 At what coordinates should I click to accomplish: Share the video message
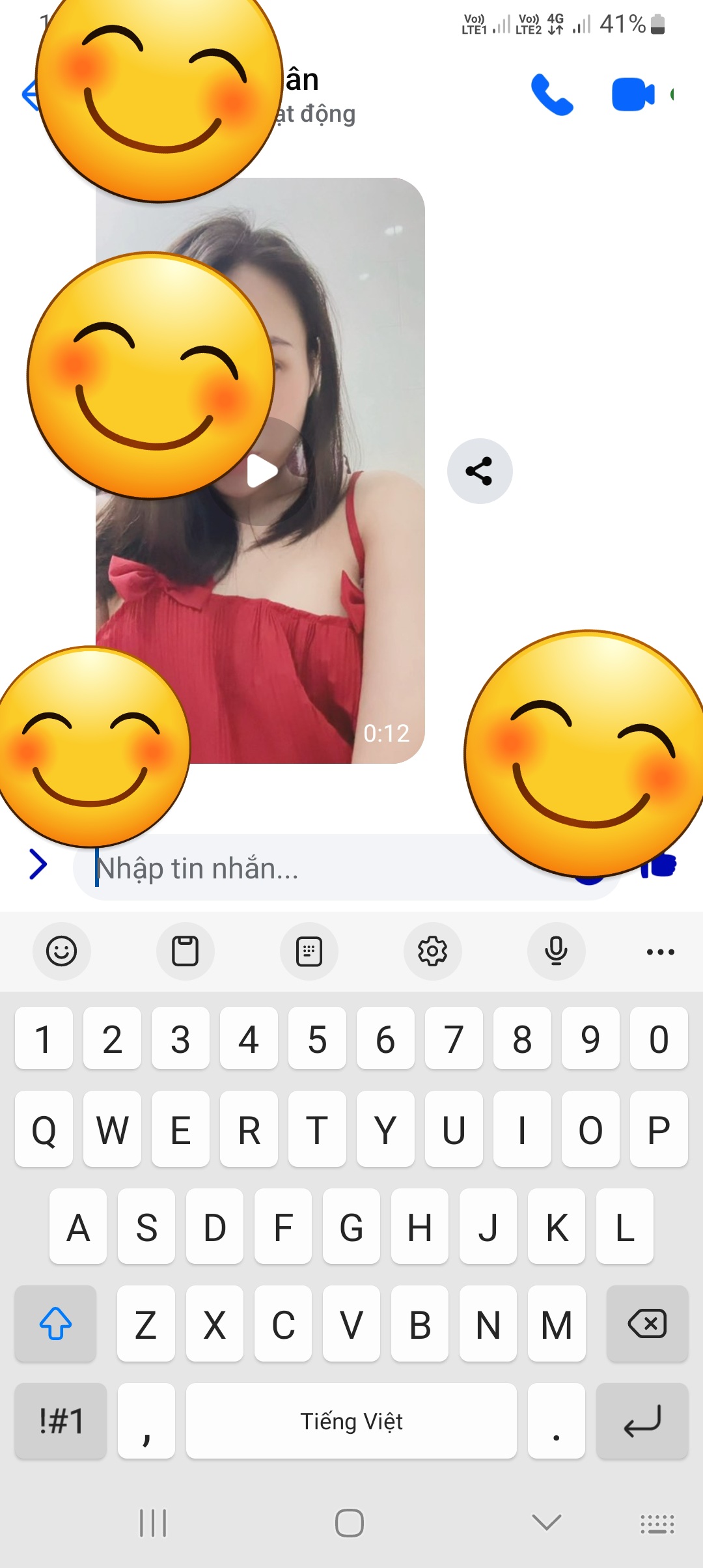(480, 471)
